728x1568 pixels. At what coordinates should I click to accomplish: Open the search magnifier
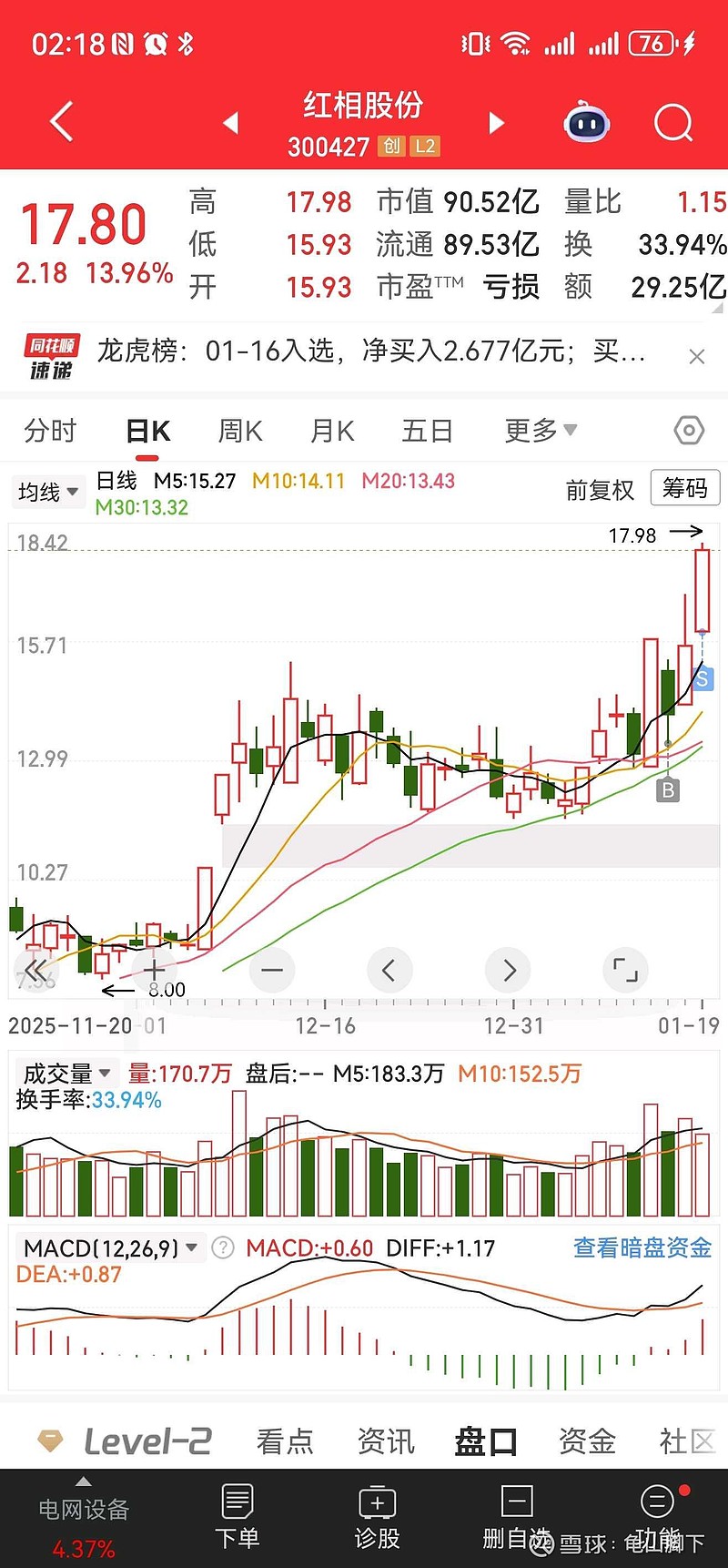673,123
